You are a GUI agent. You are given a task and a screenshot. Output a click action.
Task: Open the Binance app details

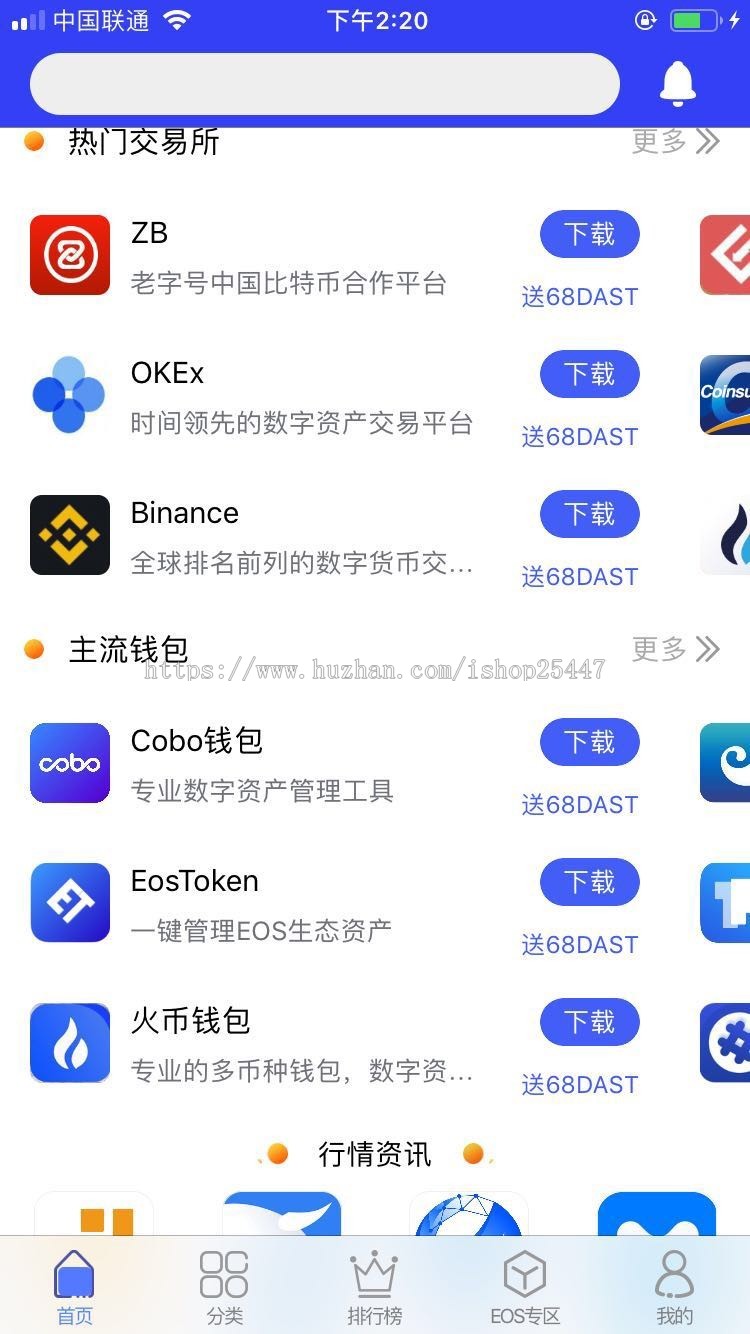[270, 536]
